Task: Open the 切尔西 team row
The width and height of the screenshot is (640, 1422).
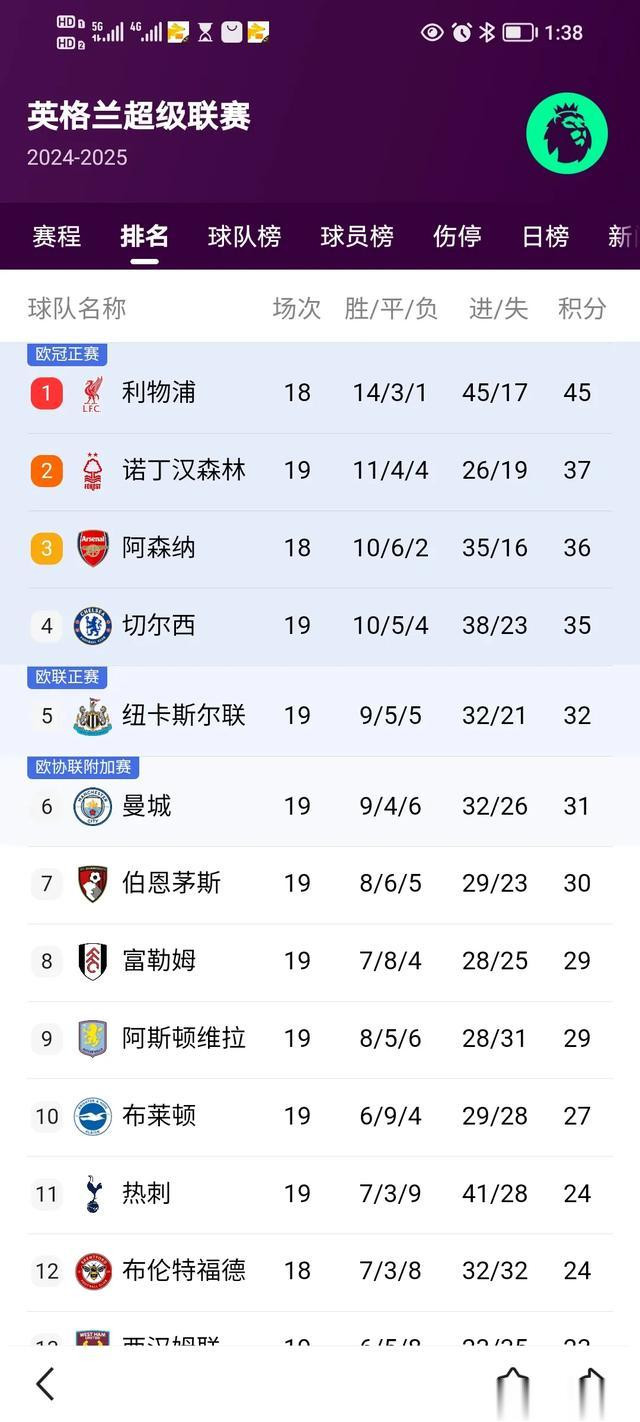Action: point(320,627)
